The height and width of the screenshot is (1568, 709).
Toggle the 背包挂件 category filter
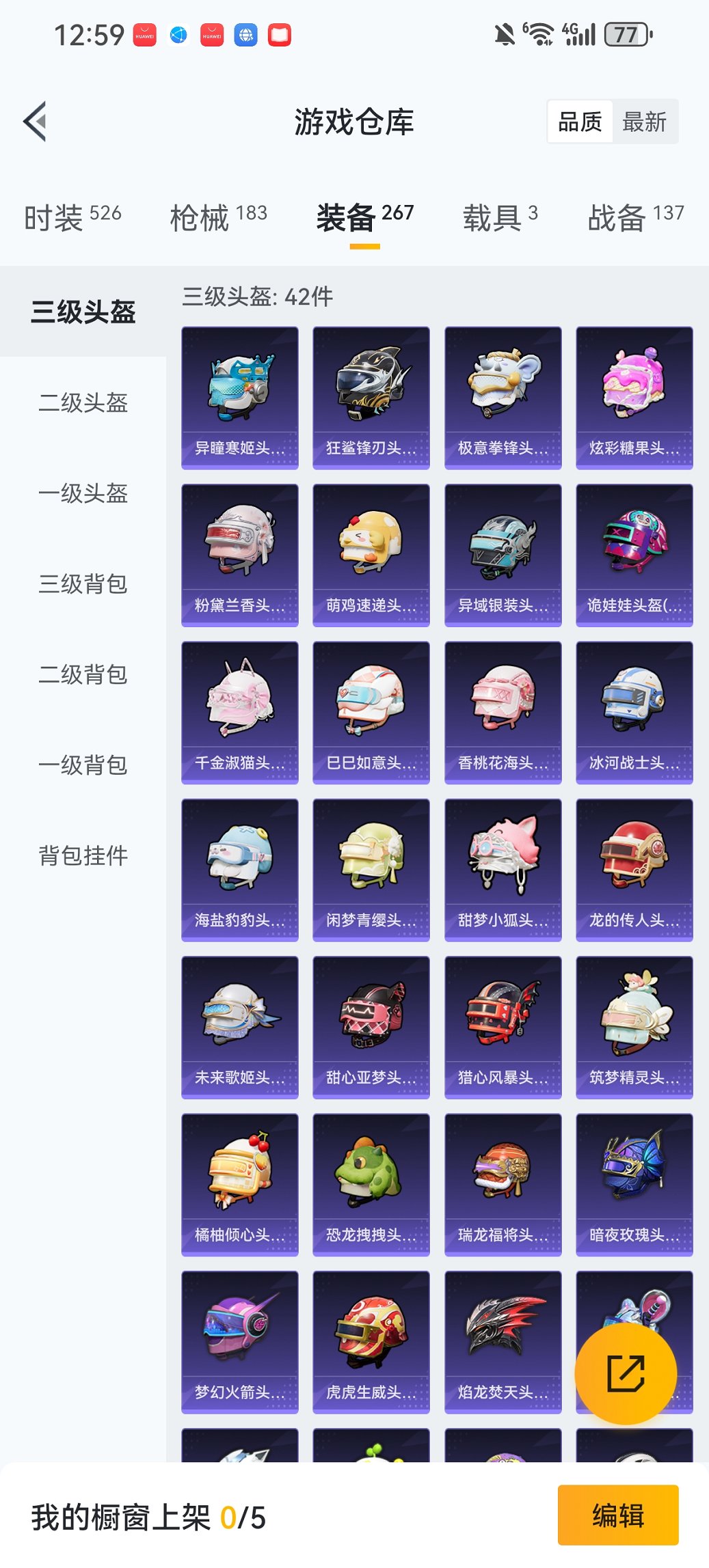pos(82,855)
